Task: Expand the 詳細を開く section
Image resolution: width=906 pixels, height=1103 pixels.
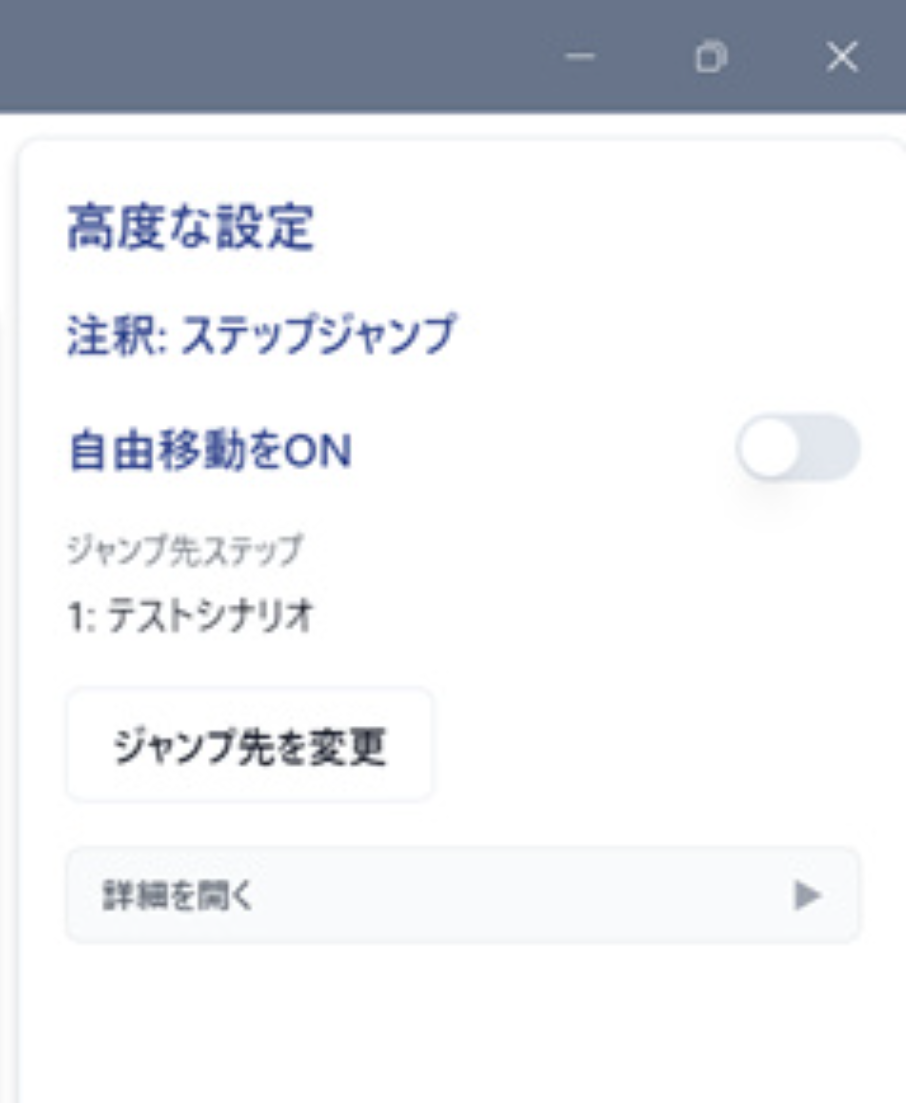Action: (x=462, y=895)
